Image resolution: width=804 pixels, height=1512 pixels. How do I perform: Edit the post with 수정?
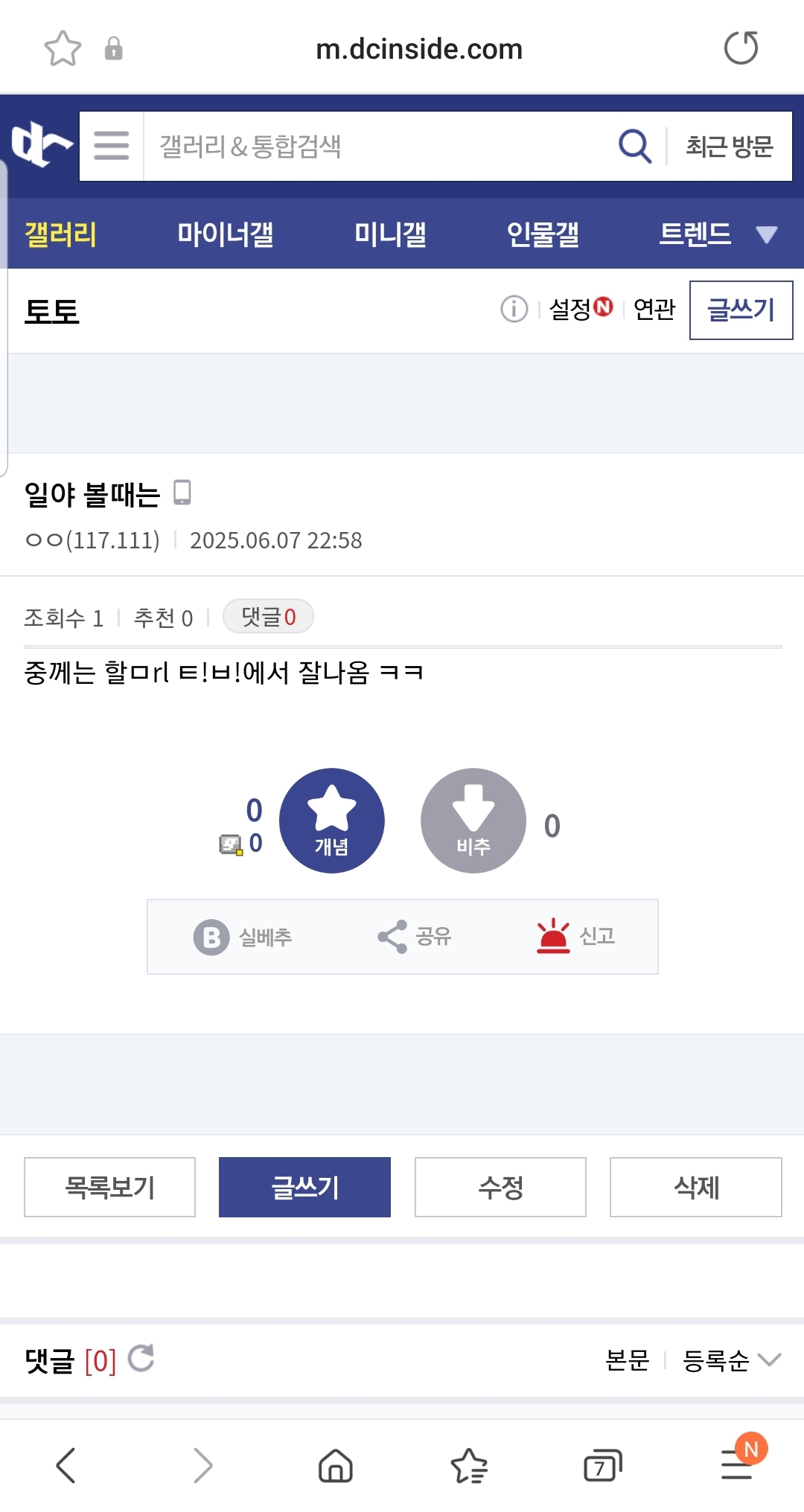(x=500, y=1187)
